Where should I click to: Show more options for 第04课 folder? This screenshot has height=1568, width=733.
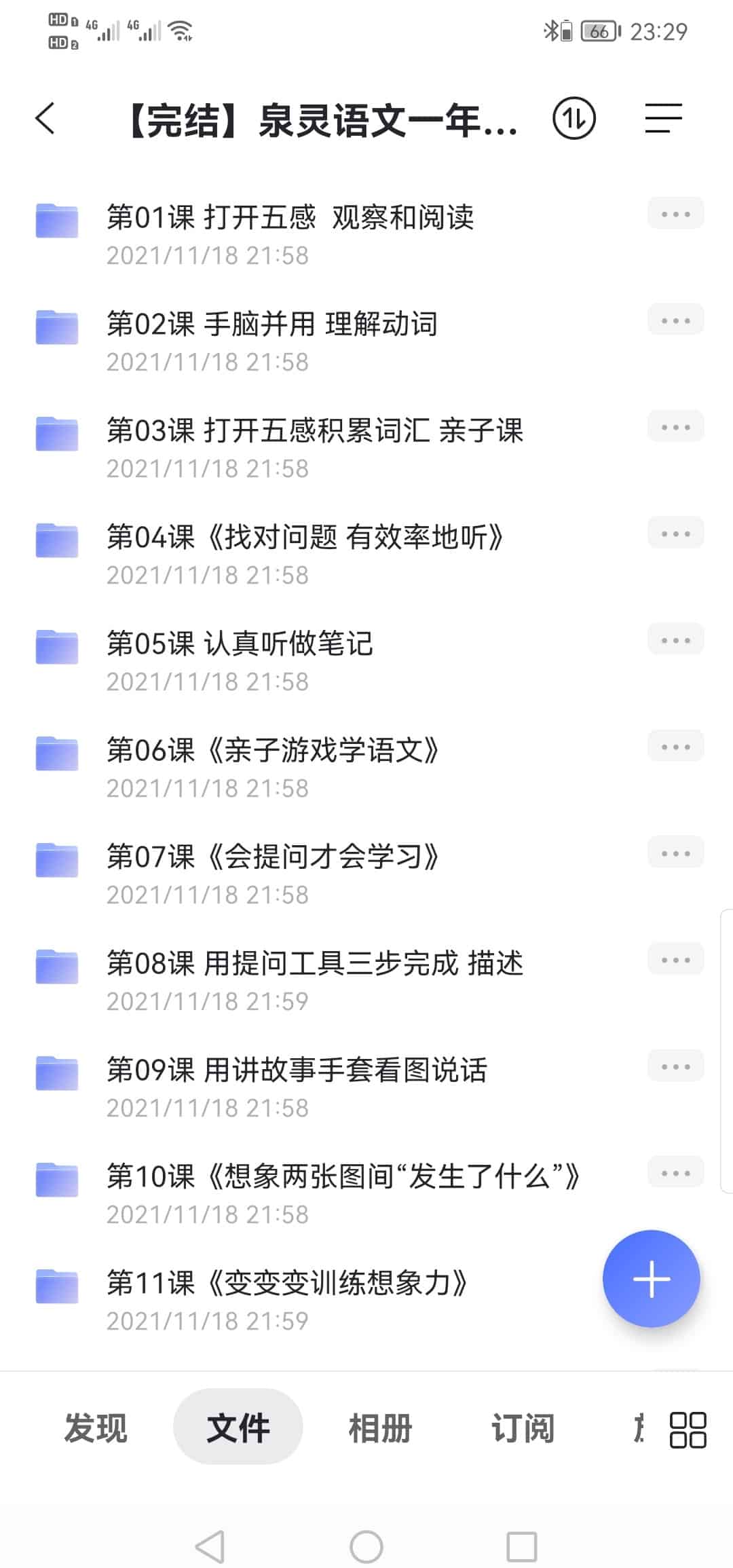coord(675,534)
